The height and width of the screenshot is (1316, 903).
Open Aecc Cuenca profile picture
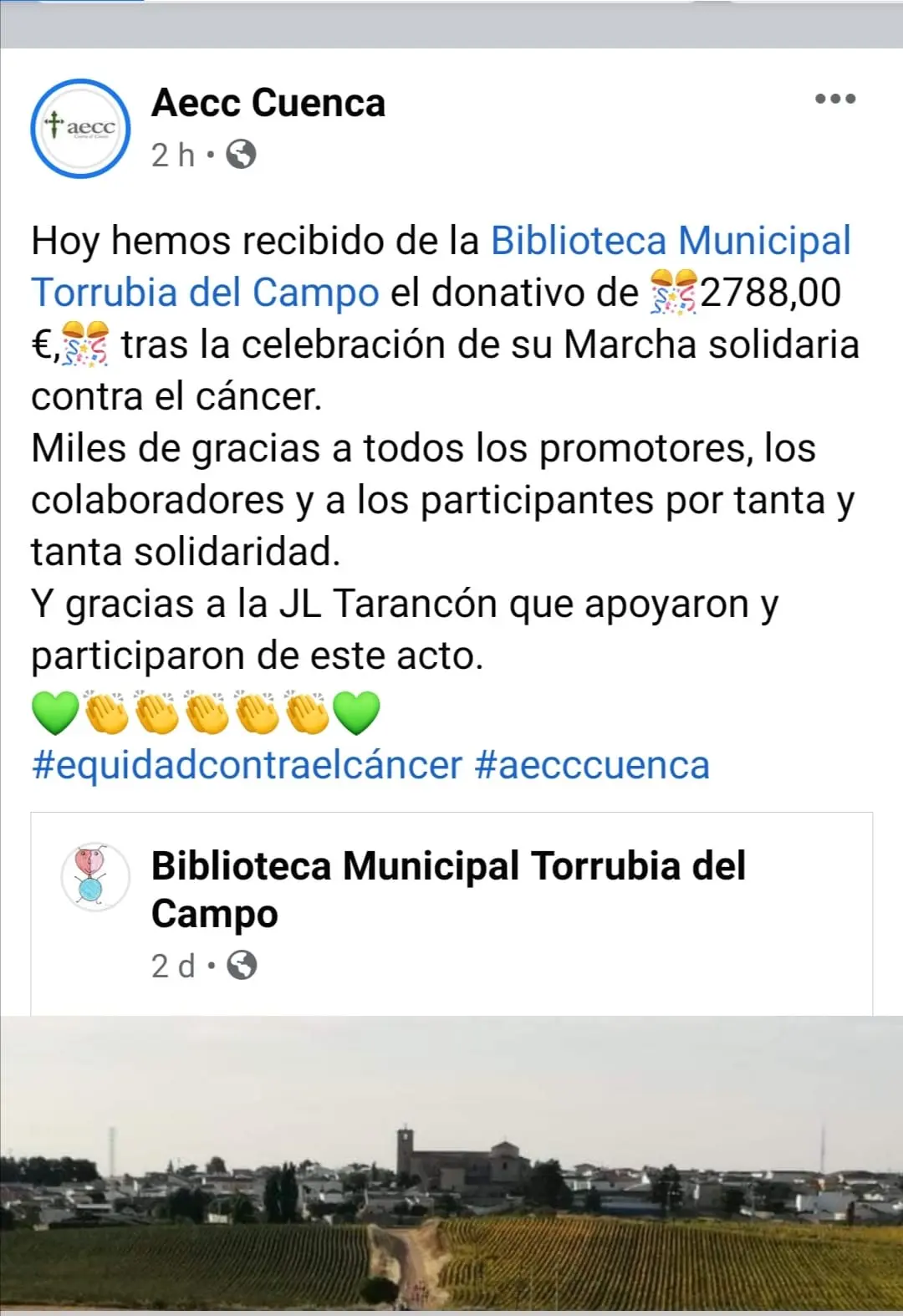pyautogui.click(x=81, y=129)
